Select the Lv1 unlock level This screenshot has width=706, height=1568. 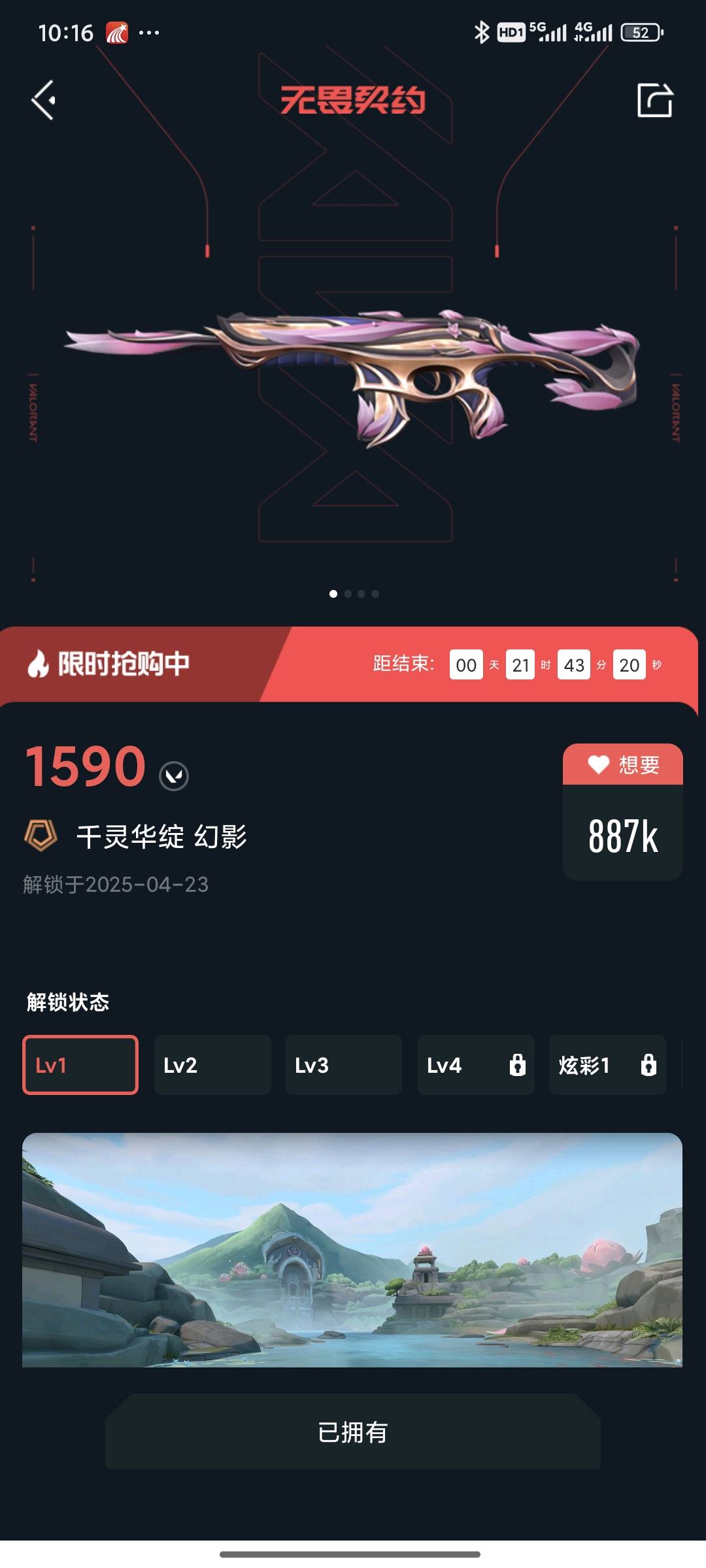click(x=80, y=1065)
